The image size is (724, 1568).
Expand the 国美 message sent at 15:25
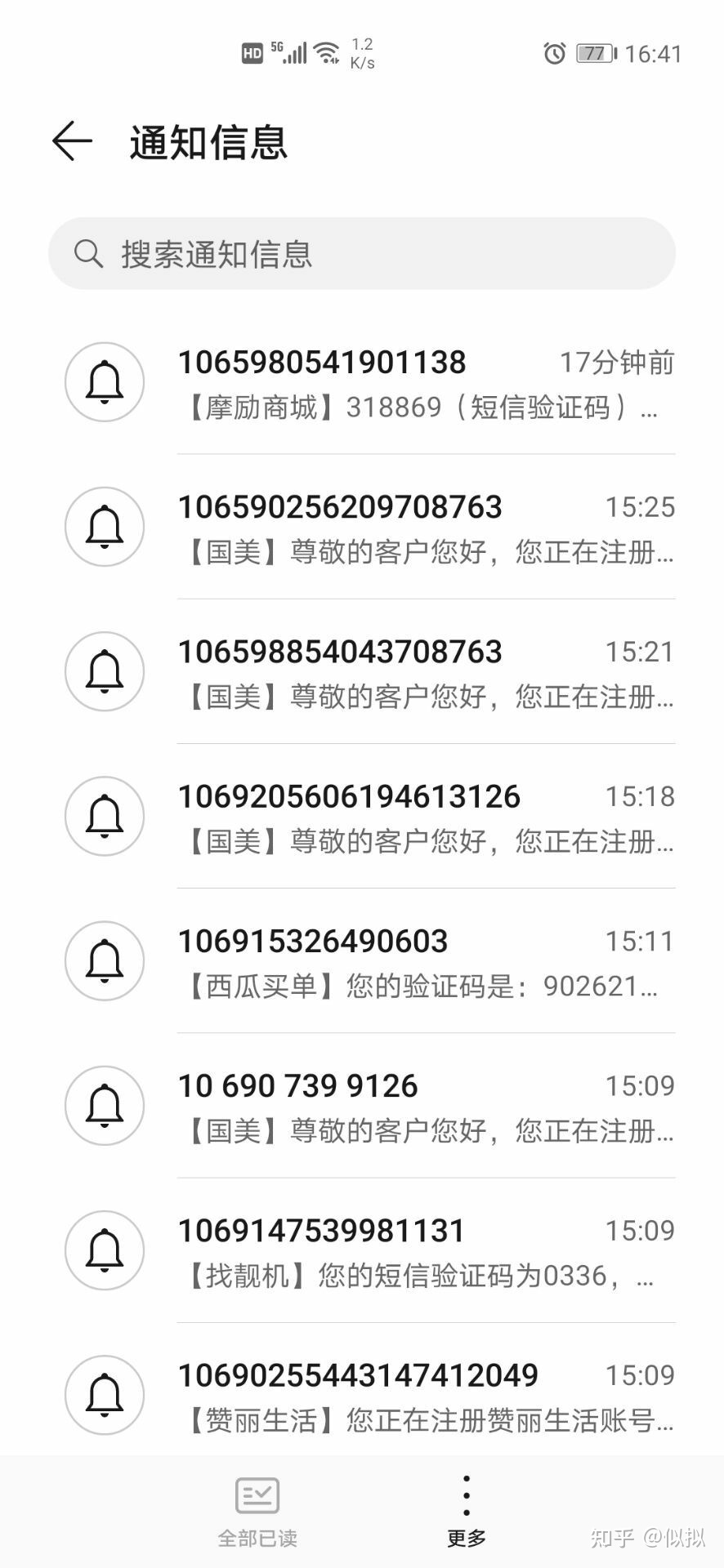pyautogui.click(x=425, y=552)
